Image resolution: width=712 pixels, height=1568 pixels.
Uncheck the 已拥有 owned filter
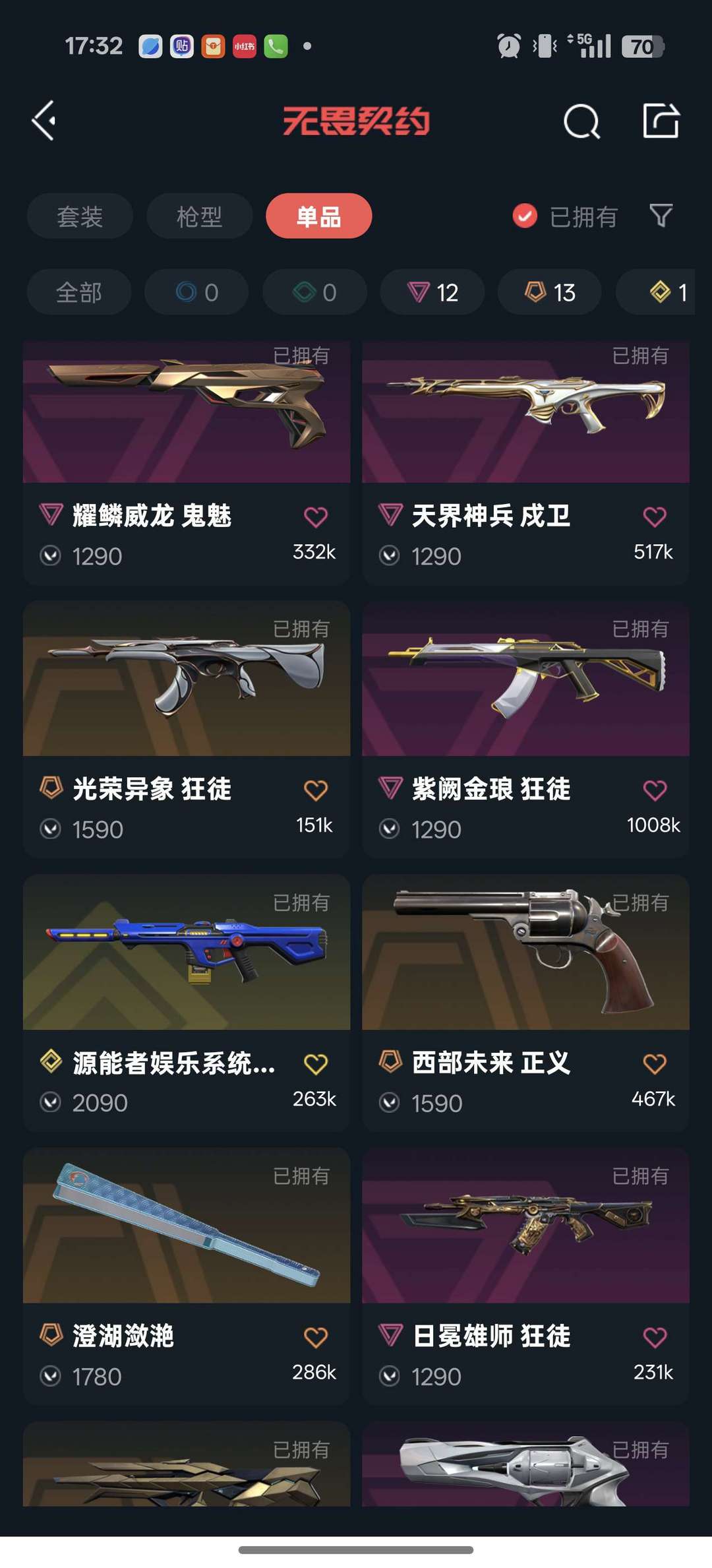(565, 216)
